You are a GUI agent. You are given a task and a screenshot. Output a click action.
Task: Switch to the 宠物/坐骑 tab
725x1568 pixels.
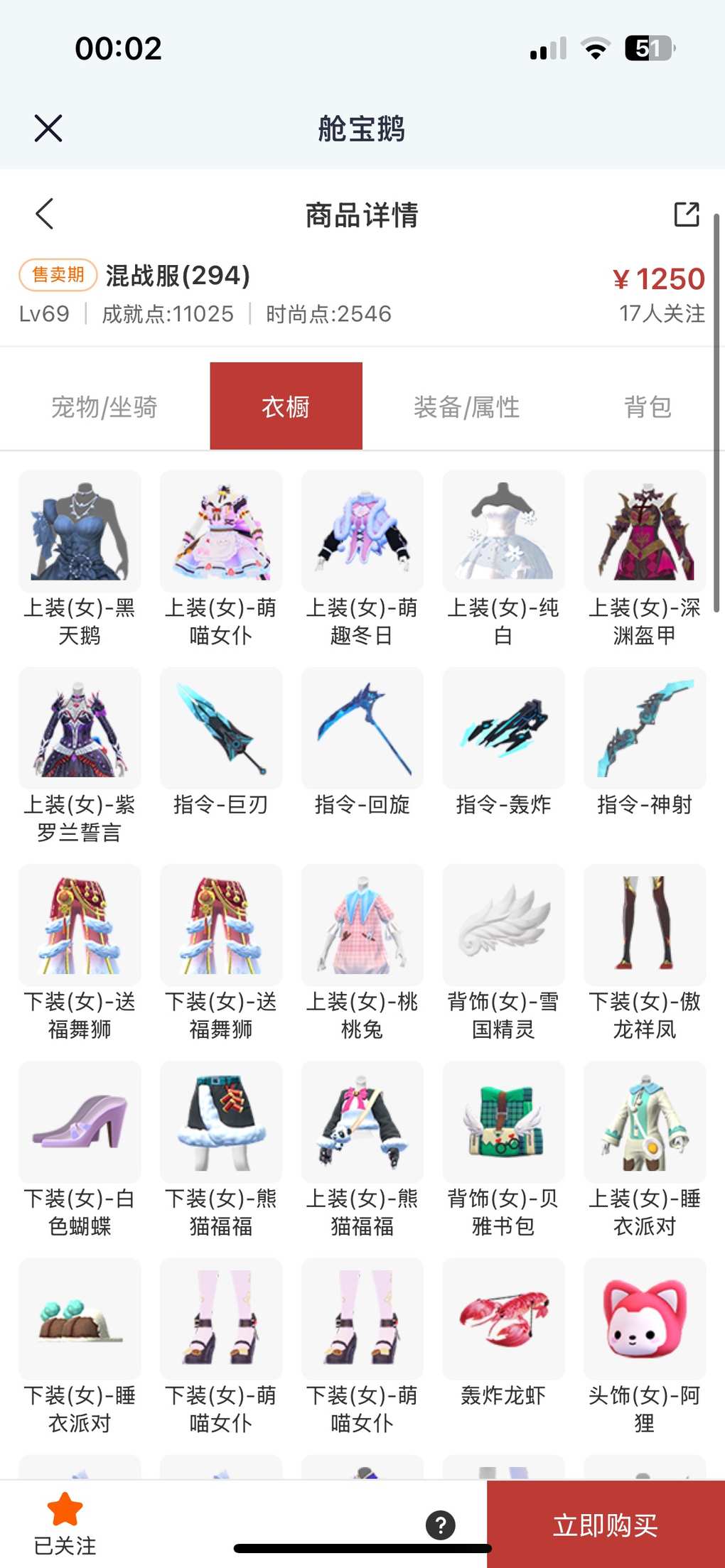(x=104, y=407)
